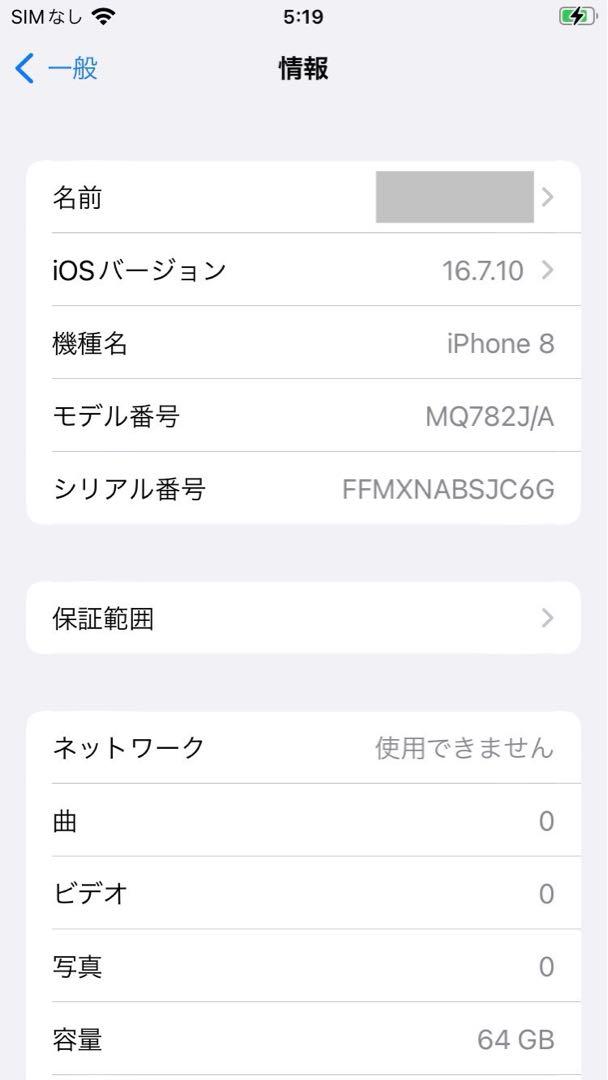The height and width of the screenshot is (1080, 608).
Task: Open the 保証範囲 row
Action: pos(303,618)
